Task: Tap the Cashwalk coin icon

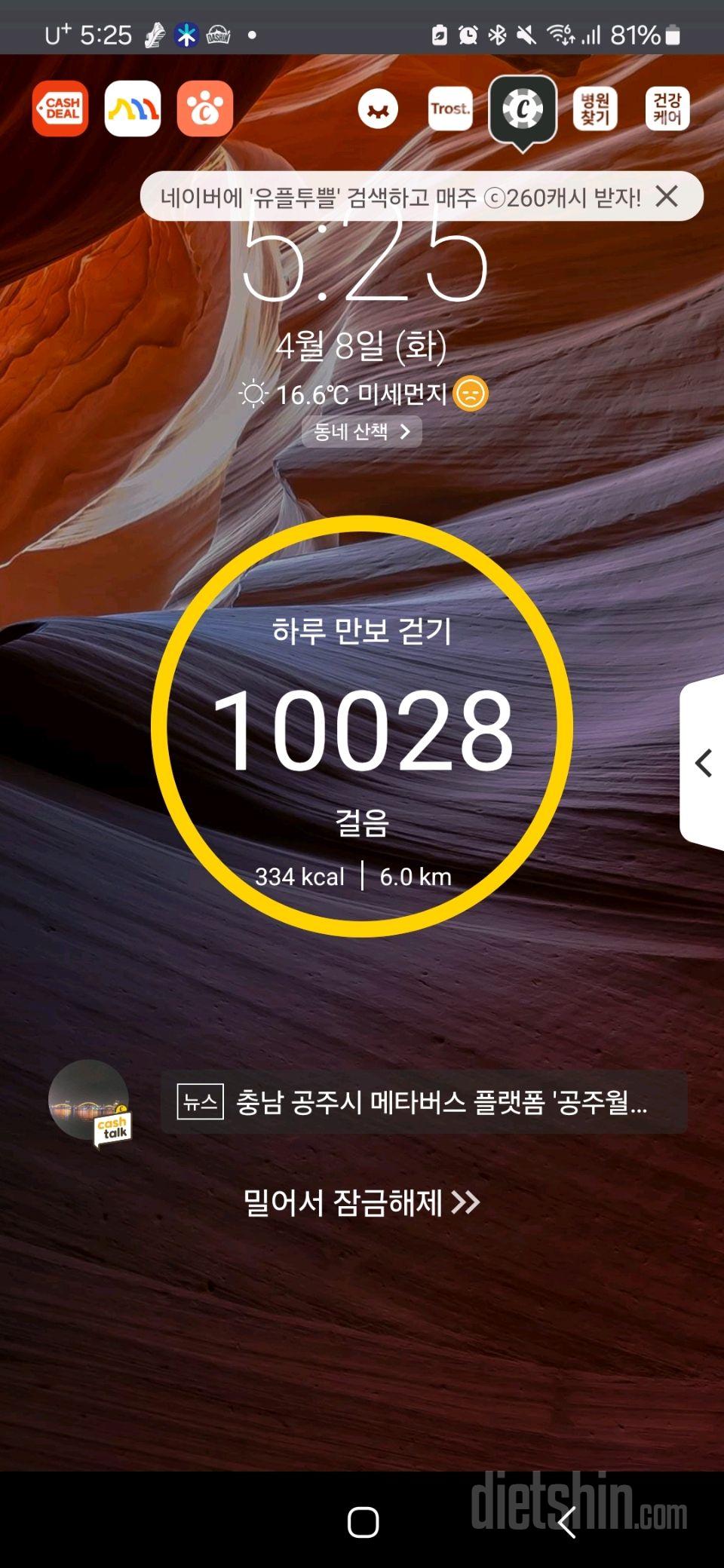Action: click(523, 110)
